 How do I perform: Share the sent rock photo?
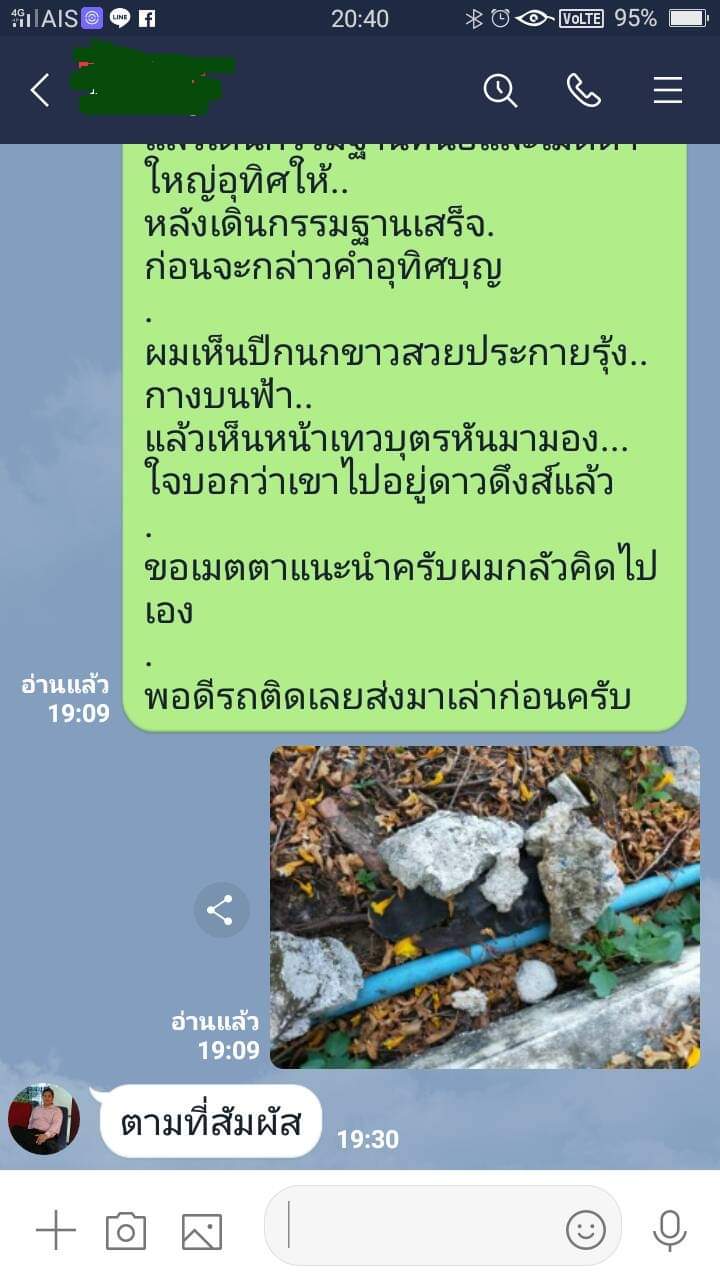[220, 910]
